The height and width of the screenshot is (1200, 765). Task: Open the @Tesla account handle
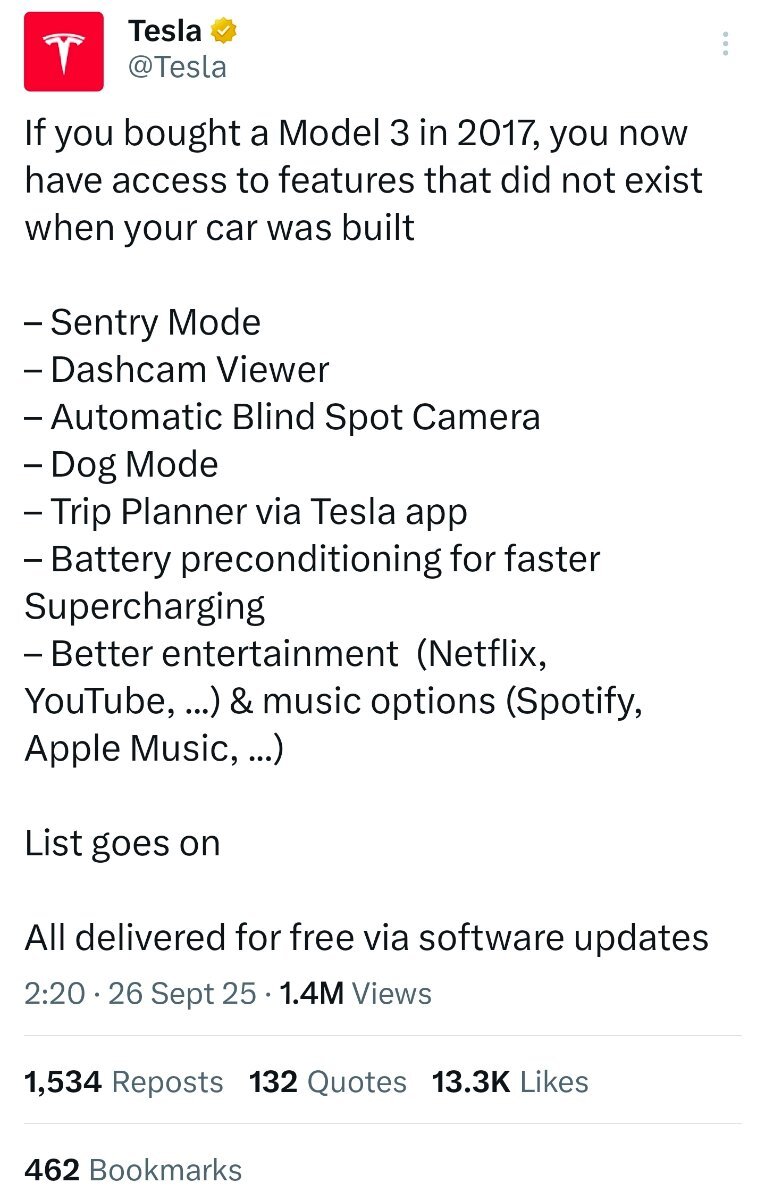tap(177, 67)
